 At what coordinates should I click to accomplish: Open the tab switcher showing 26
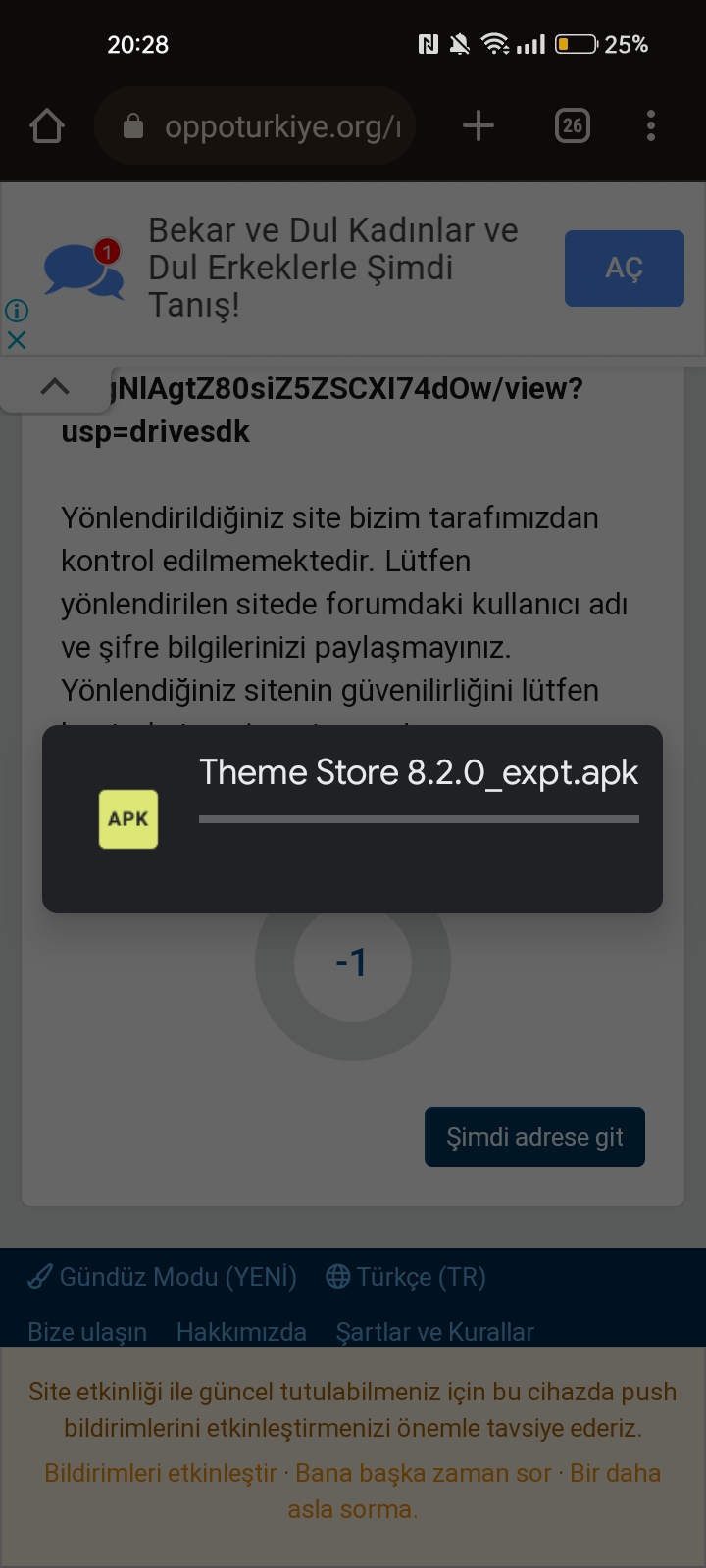pos(573,125)
